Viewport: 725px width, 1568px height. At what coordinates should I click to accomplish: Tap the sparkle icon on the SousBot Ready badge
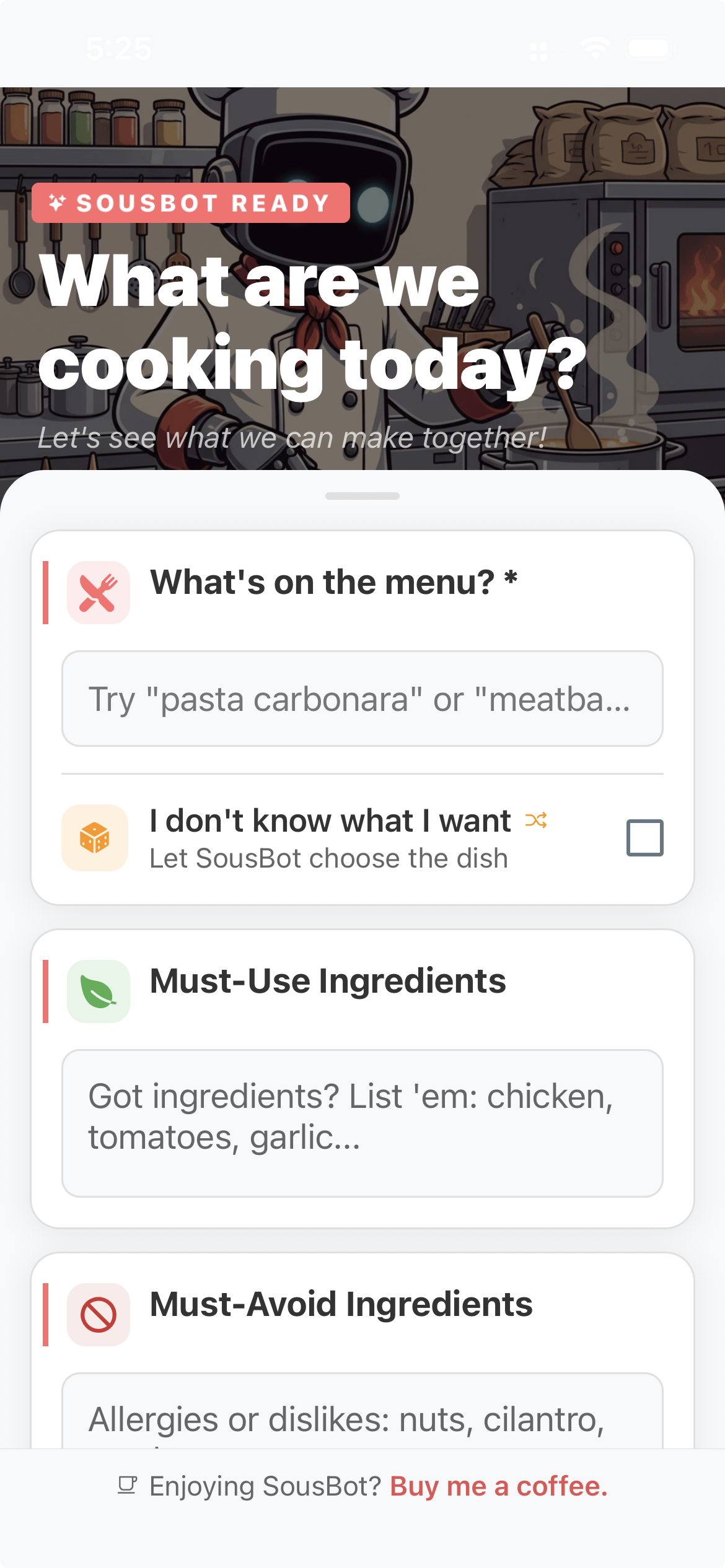coord(56,202)
